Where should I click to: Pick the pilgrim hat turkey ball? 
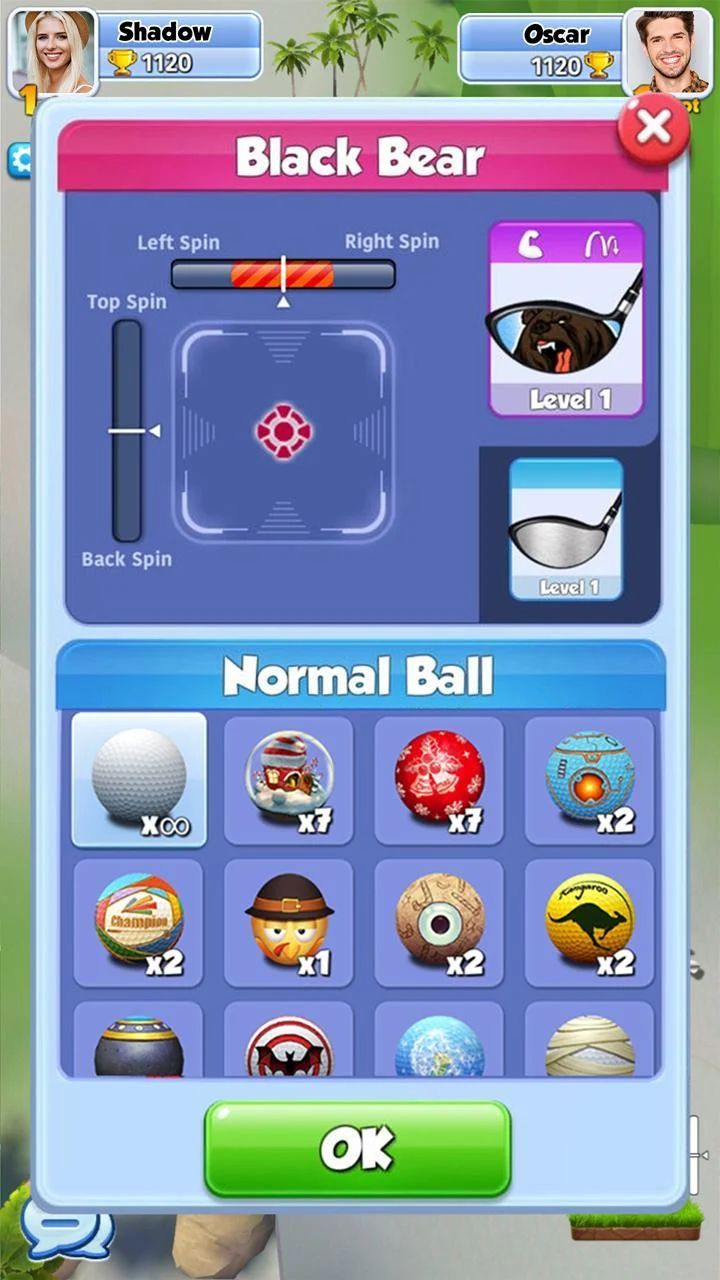(x=288, y=922)
